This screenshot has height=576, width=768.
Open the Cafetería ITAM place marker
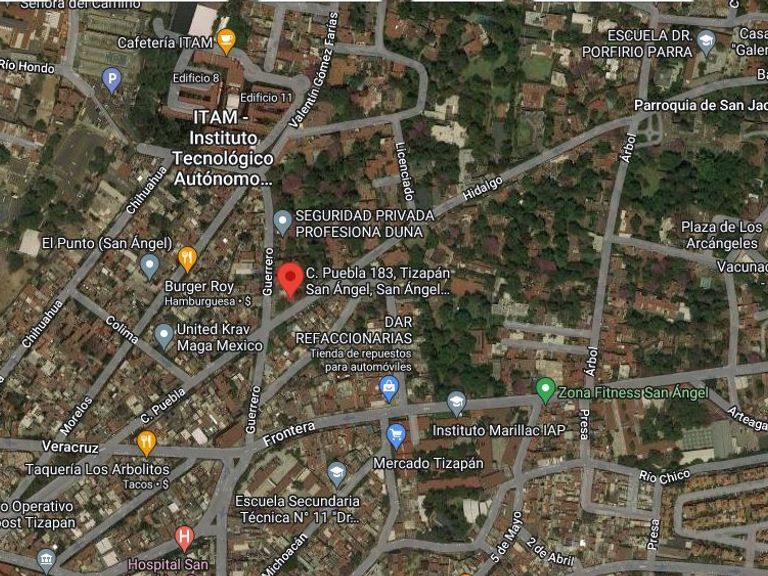coord(226,41)
